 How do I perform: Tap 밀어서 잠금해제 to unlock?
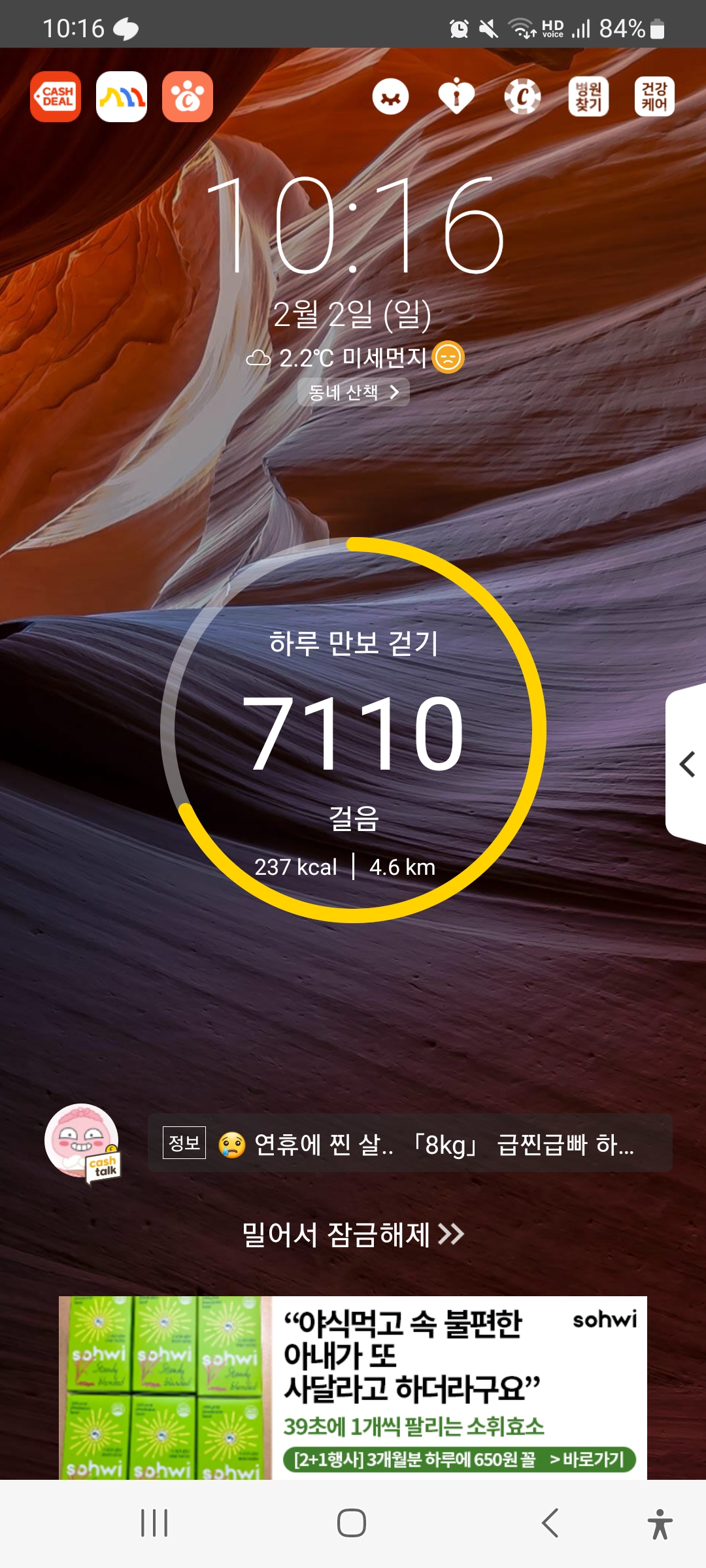(353, 1234)
